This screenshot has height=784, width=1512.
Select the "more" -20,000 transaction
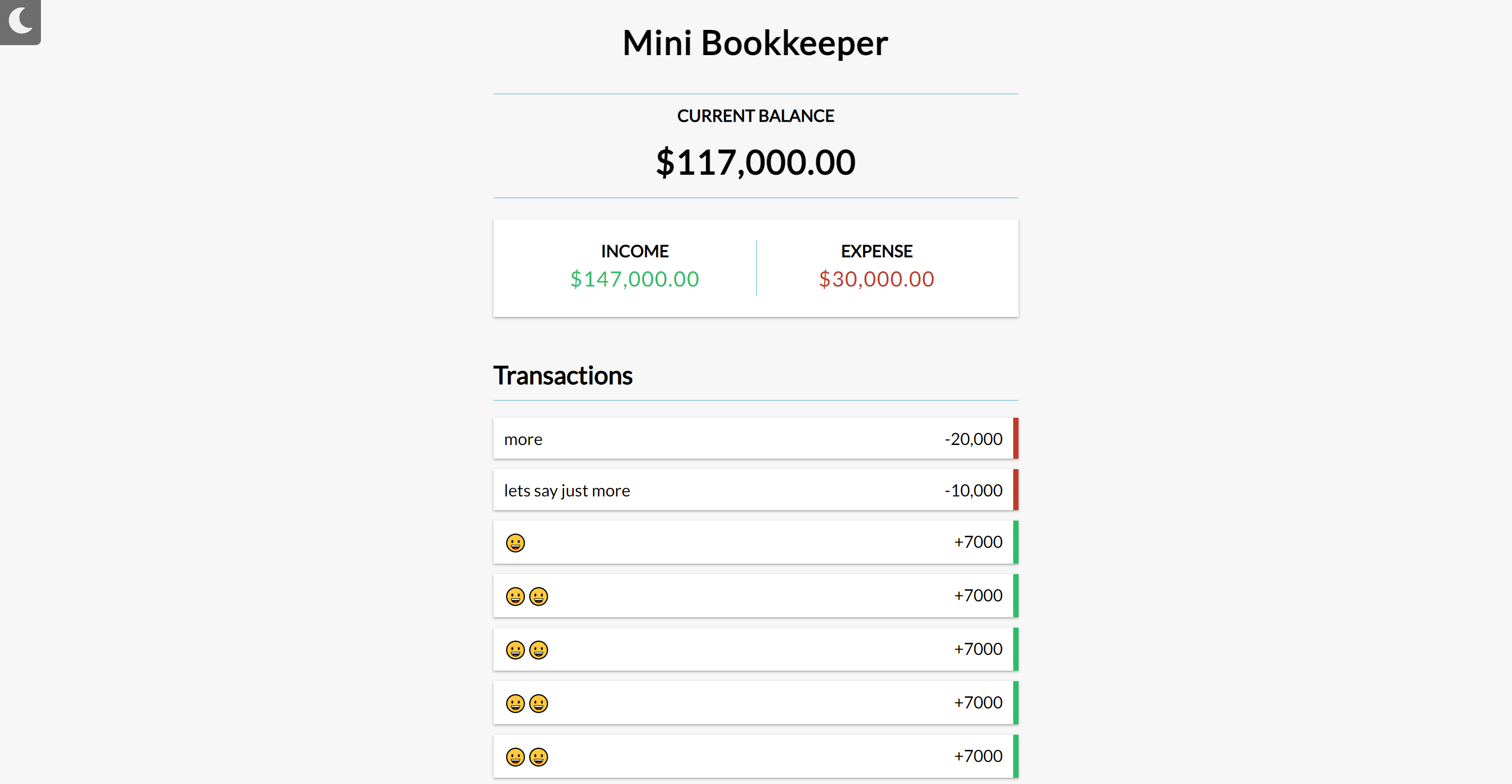(x=755, y=439)
